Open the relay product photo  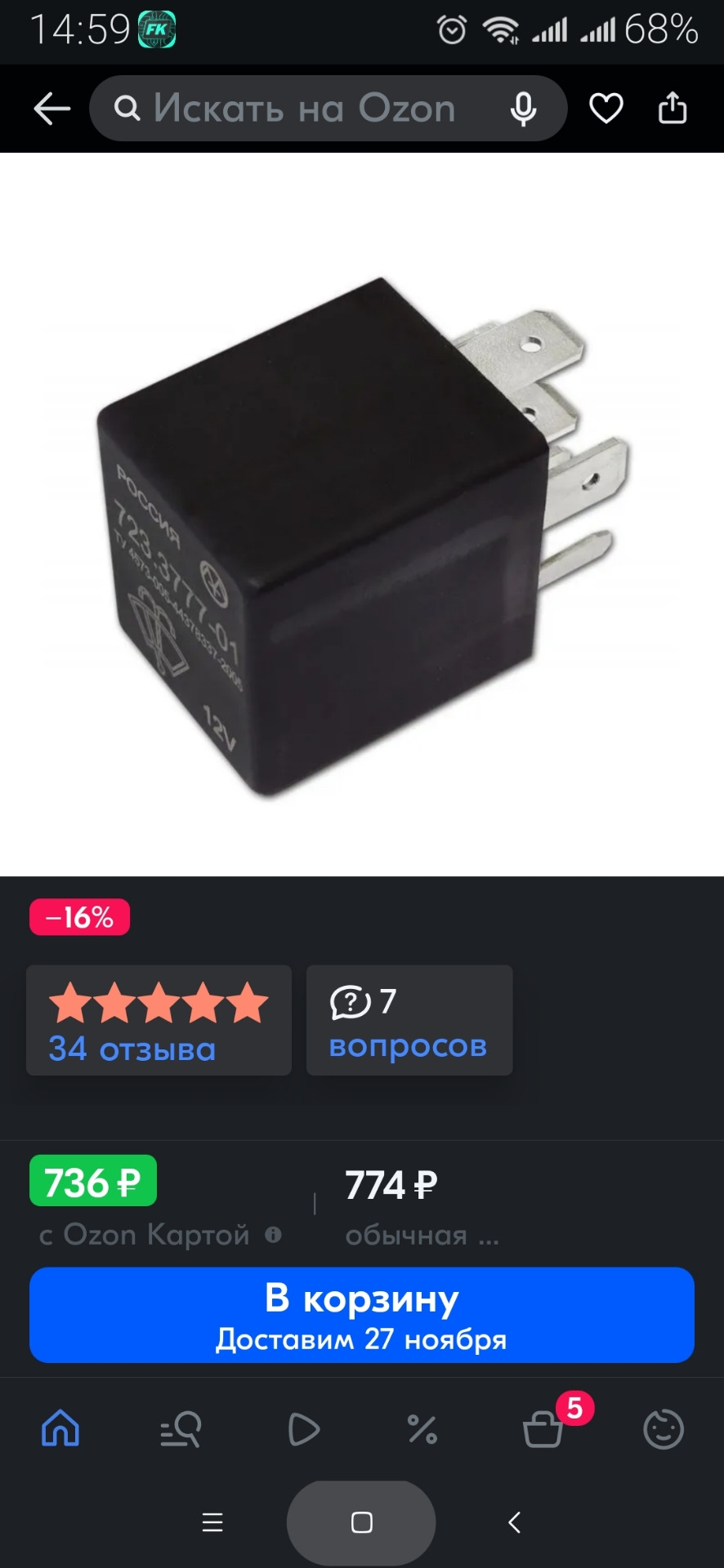362,514
